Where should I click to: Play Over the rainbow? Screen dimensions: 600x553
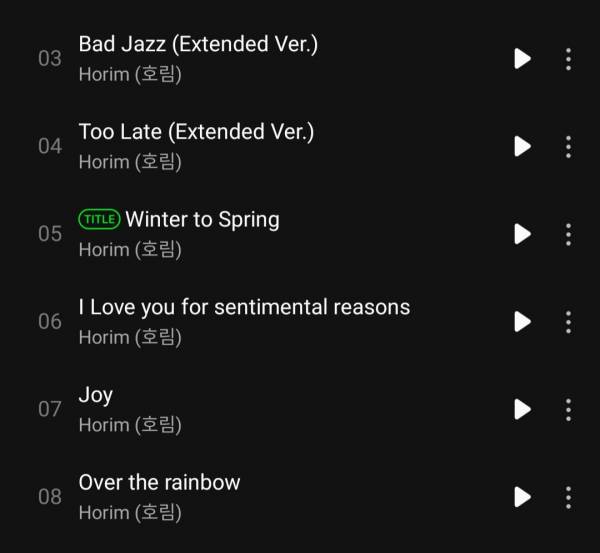tap(522, 496)
